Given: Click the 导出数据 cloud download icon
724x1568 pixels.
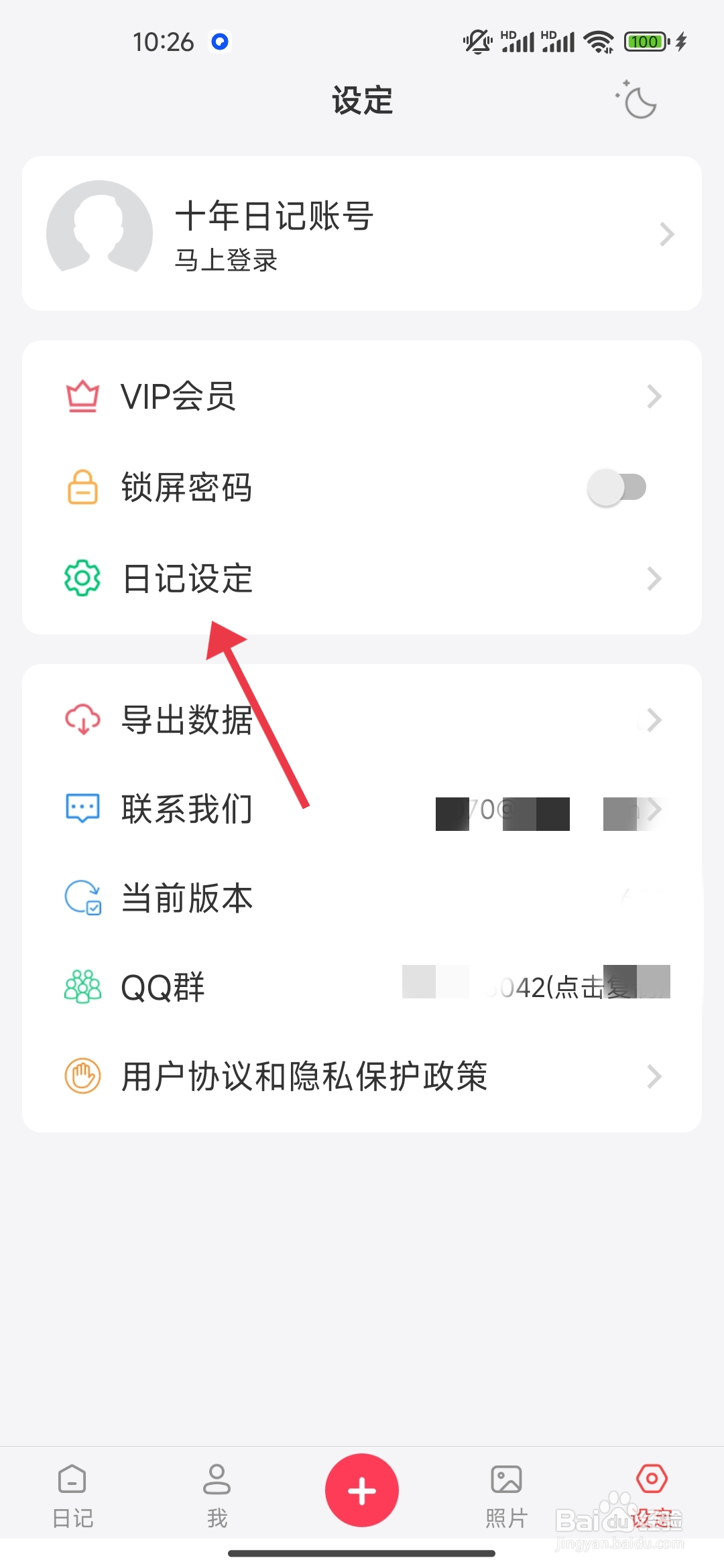Looking at the screenshot, I should pyautogui.click(x=82, y=719).
